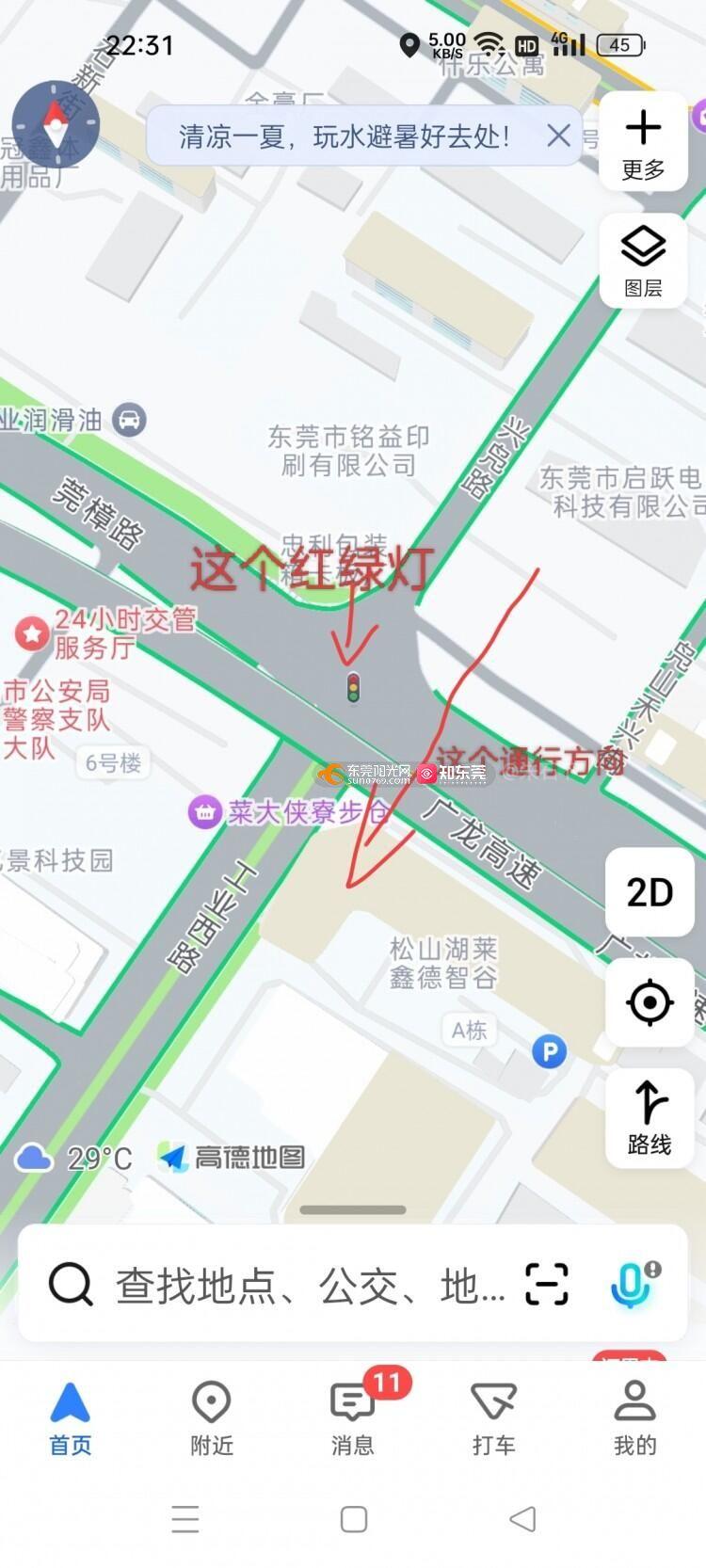Select the 首页 tab
The width and height of the screenshot is (706, 1568).
point(71,1419)
